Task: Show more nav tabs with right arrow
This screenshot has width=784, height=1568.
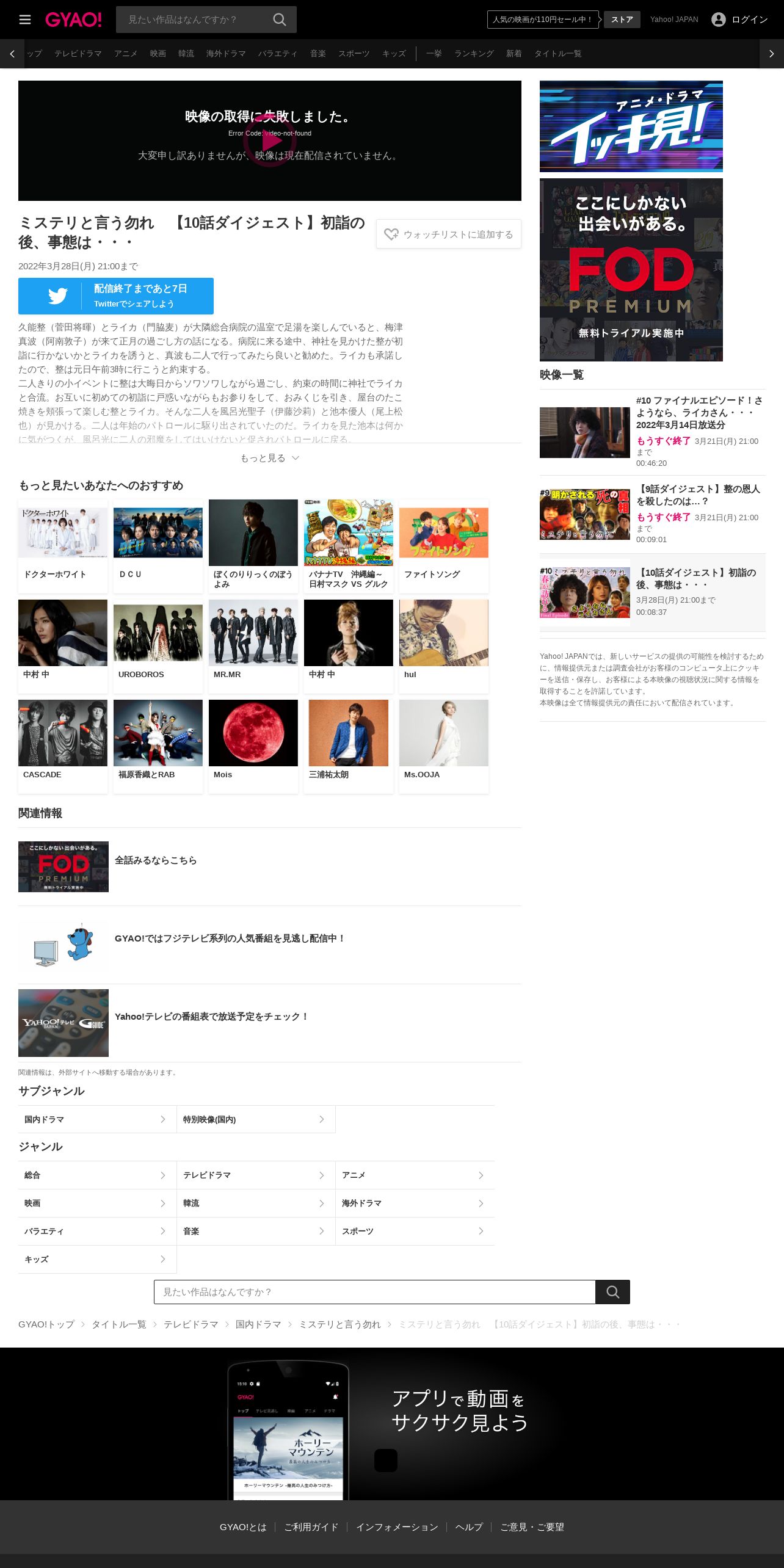Action: pyautogui.click(x=772, y=54)
